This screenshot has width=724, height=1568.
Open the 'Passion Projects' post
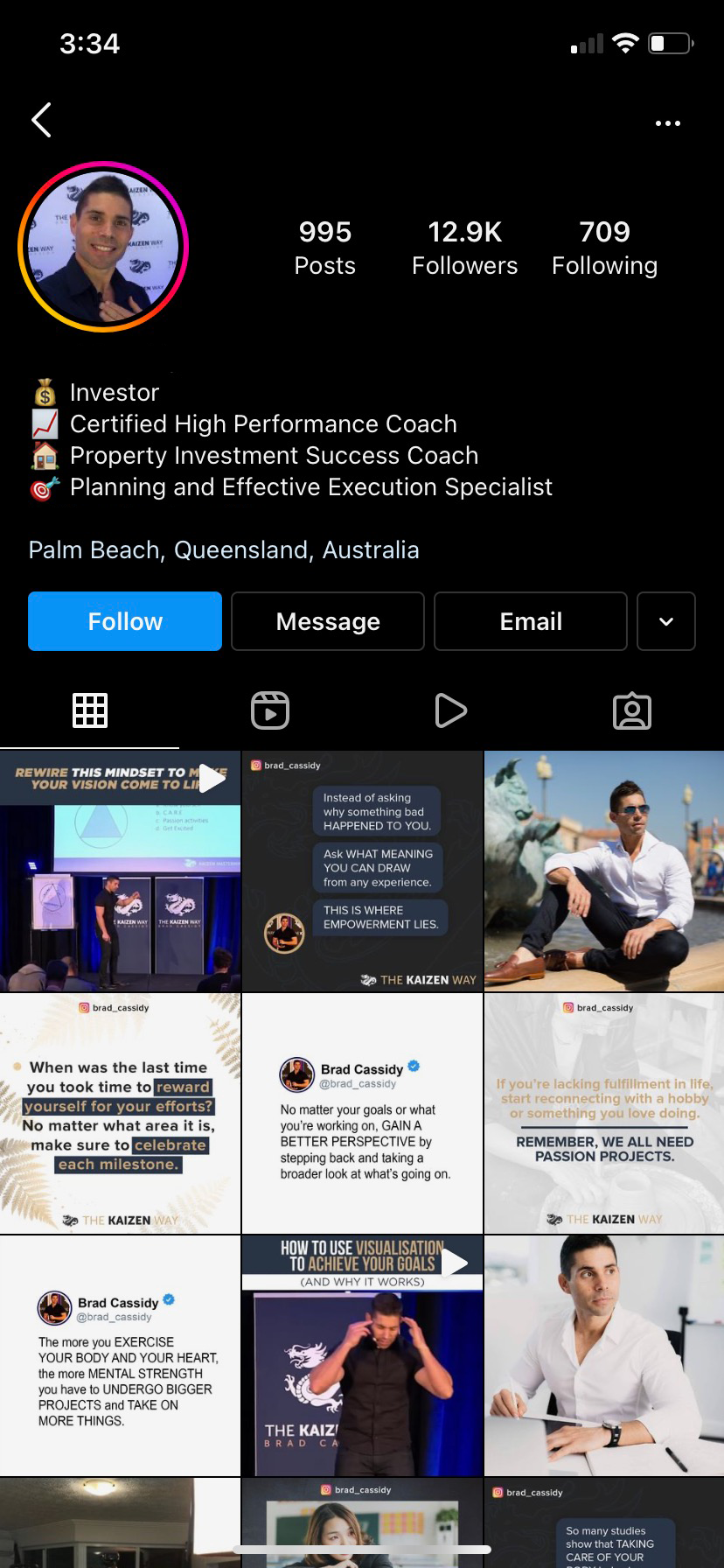[x=604, y=1113]
